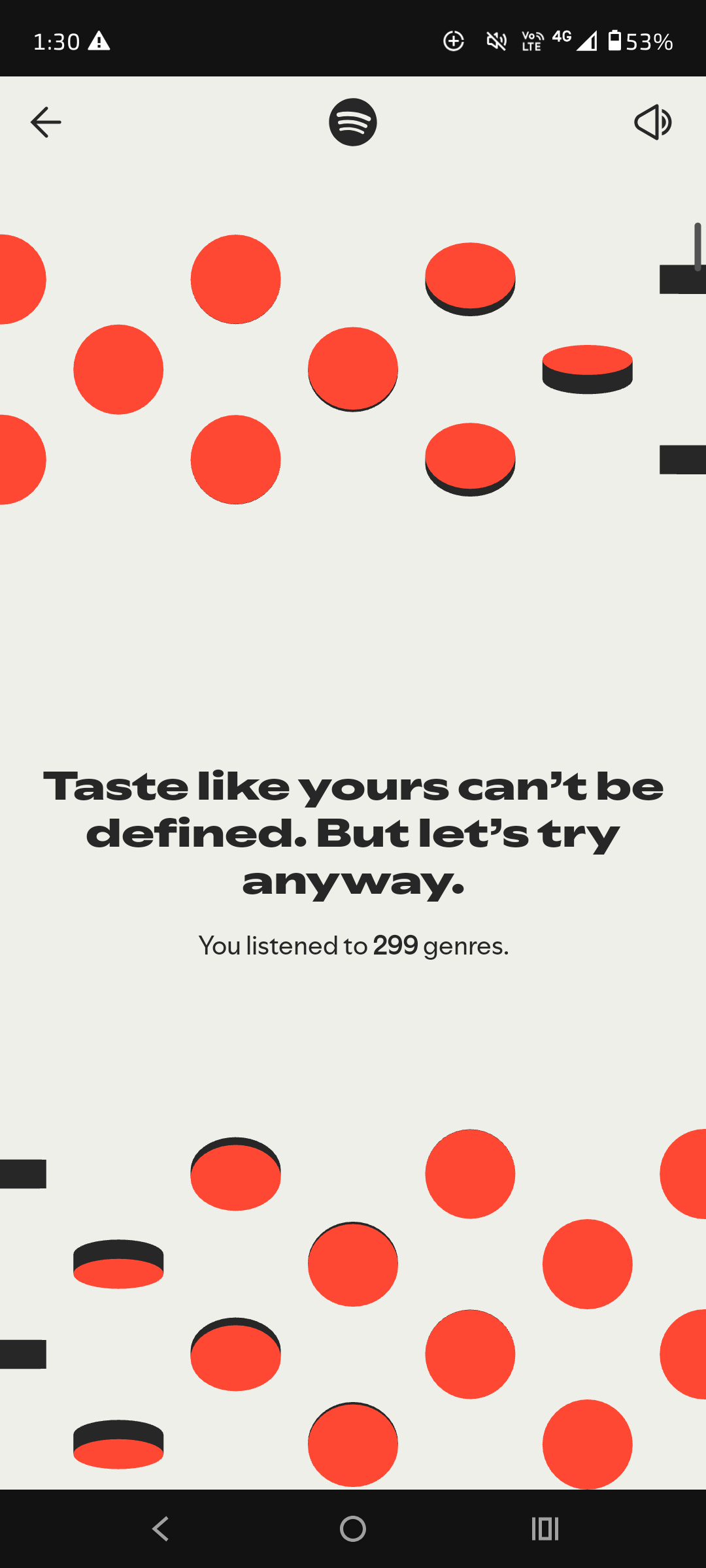Tap the system back navigation button

pyautogui.click(x=161, y=1529)
